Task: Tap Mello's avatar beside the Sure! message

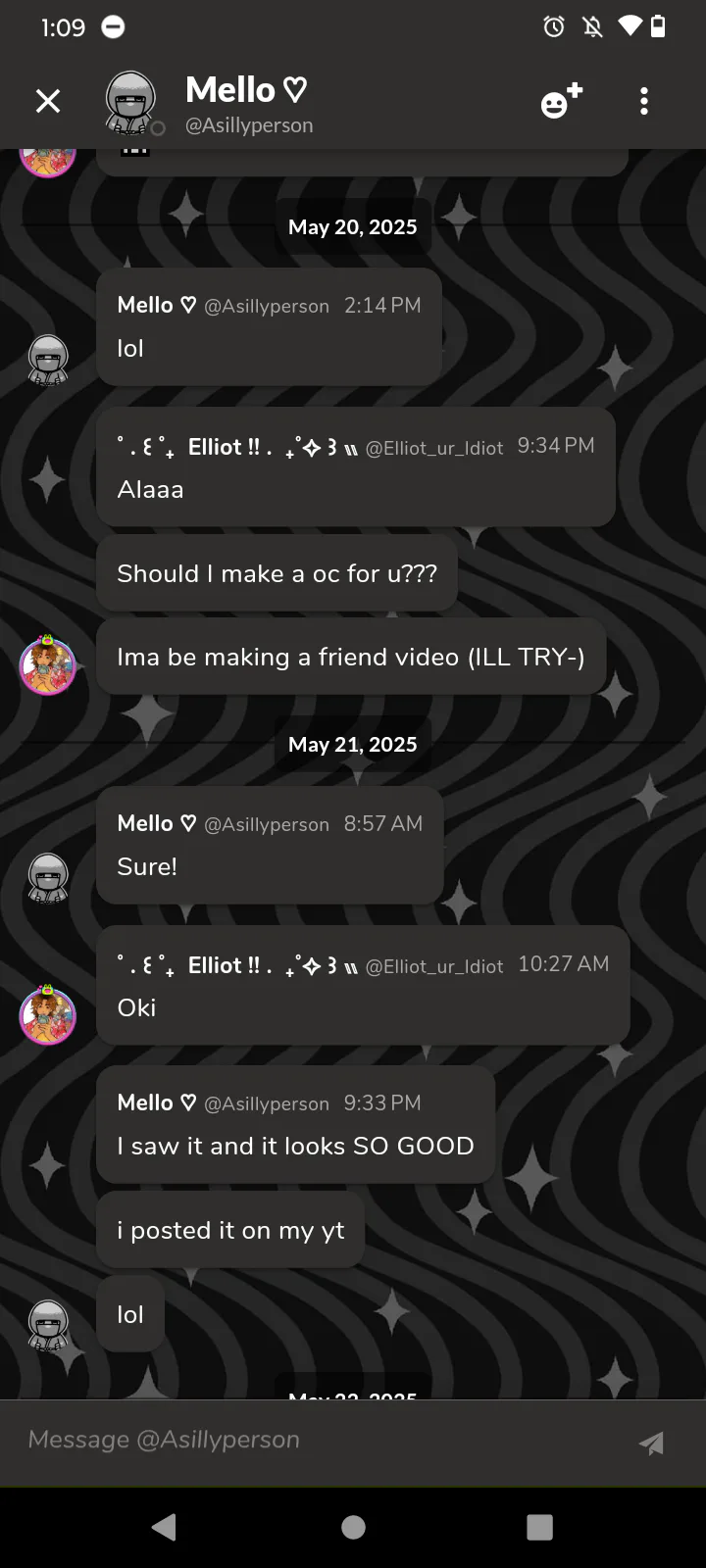Action: [x=48, y=877]
